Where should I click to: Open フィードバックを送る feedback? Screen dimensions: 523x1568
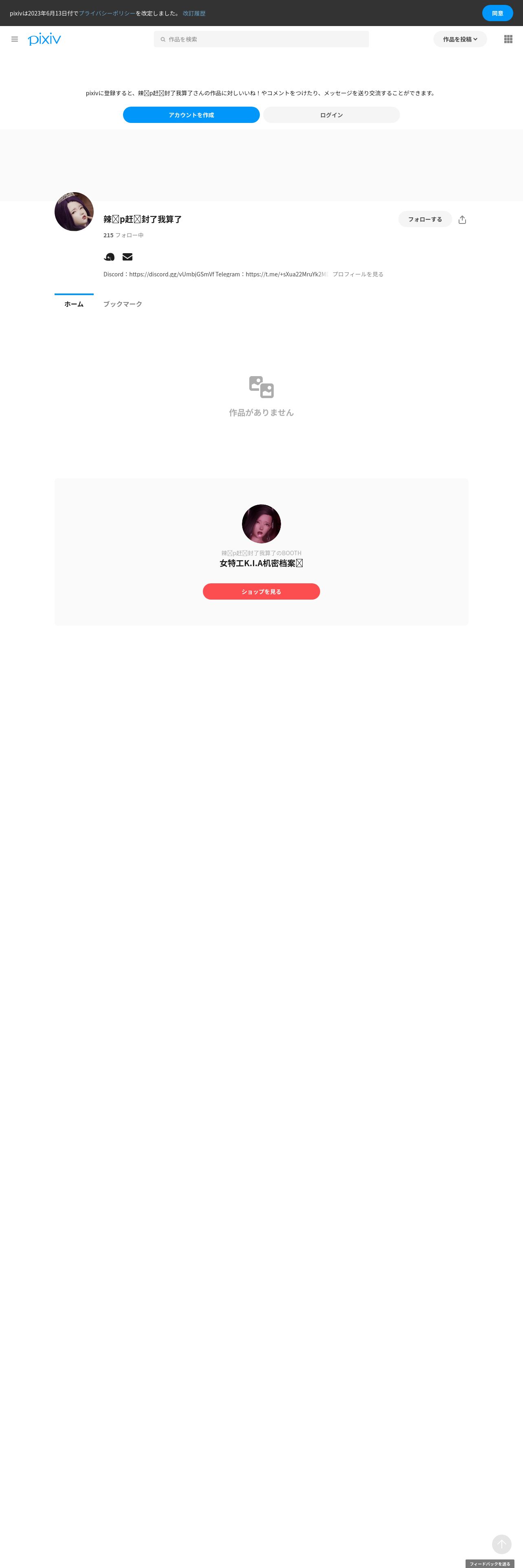(x=490, y=1563)
